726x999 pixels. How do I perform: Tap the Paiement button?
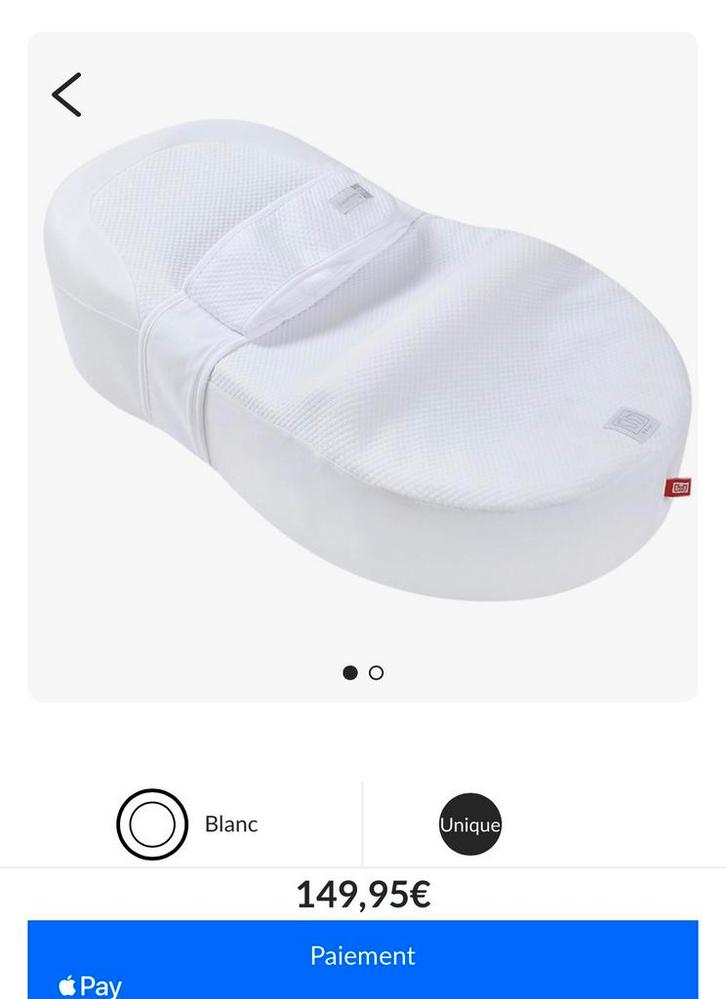(x=362, y=957)
